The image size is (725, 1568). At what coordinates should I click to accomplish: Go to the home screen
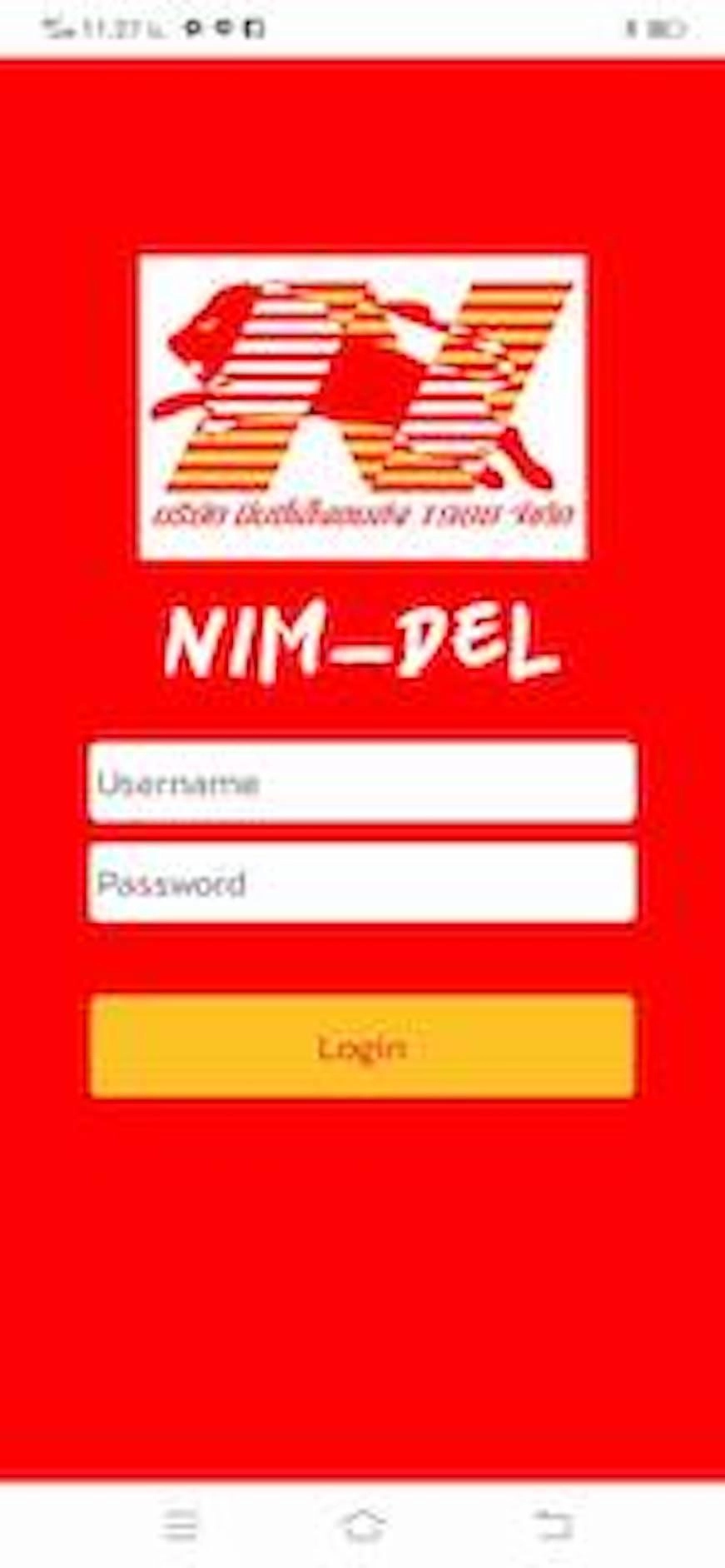(x=363, y=1525)
